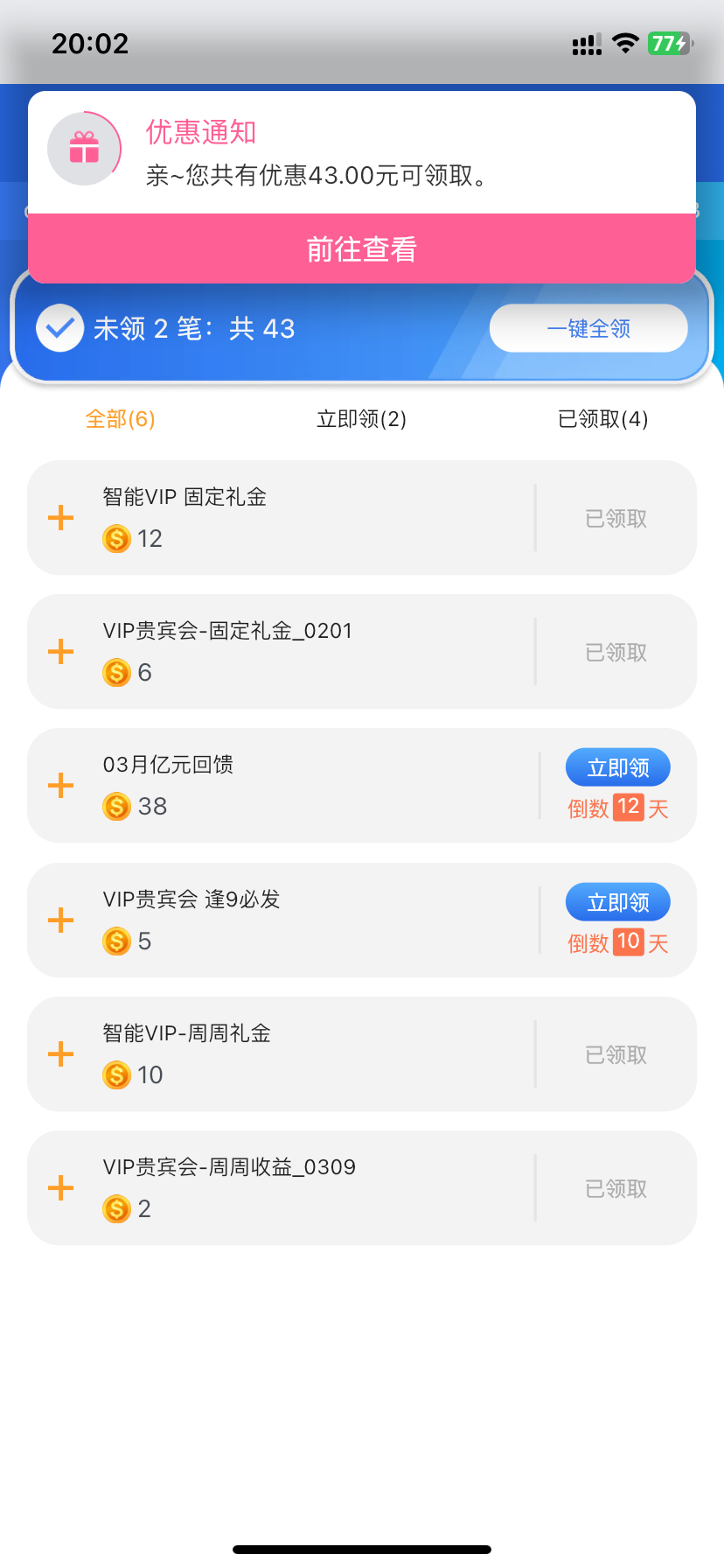
Task: Claim all rewards with 一键全领
Action: tap(588, 329)
